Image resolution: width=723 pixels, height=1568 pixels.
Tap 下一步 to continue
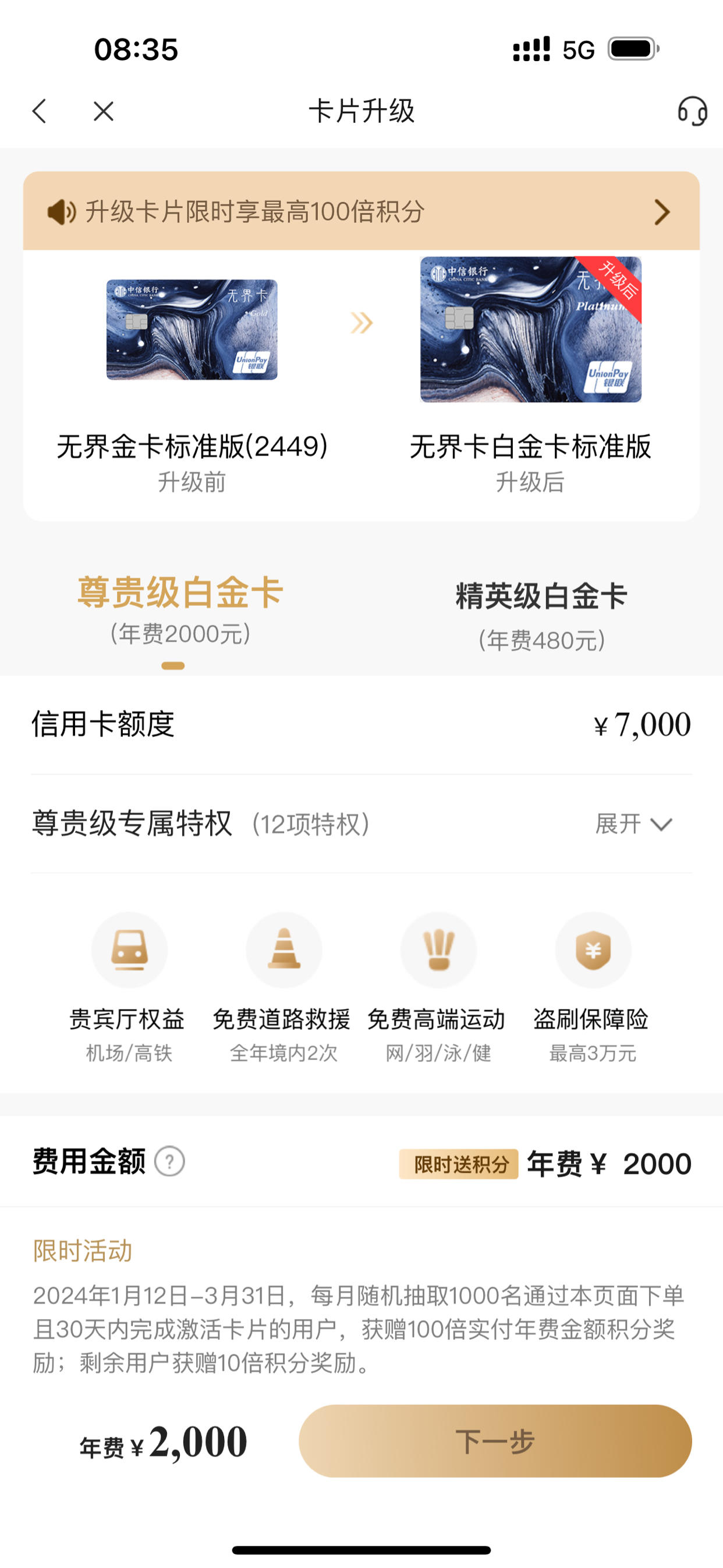click(495, 1442)
